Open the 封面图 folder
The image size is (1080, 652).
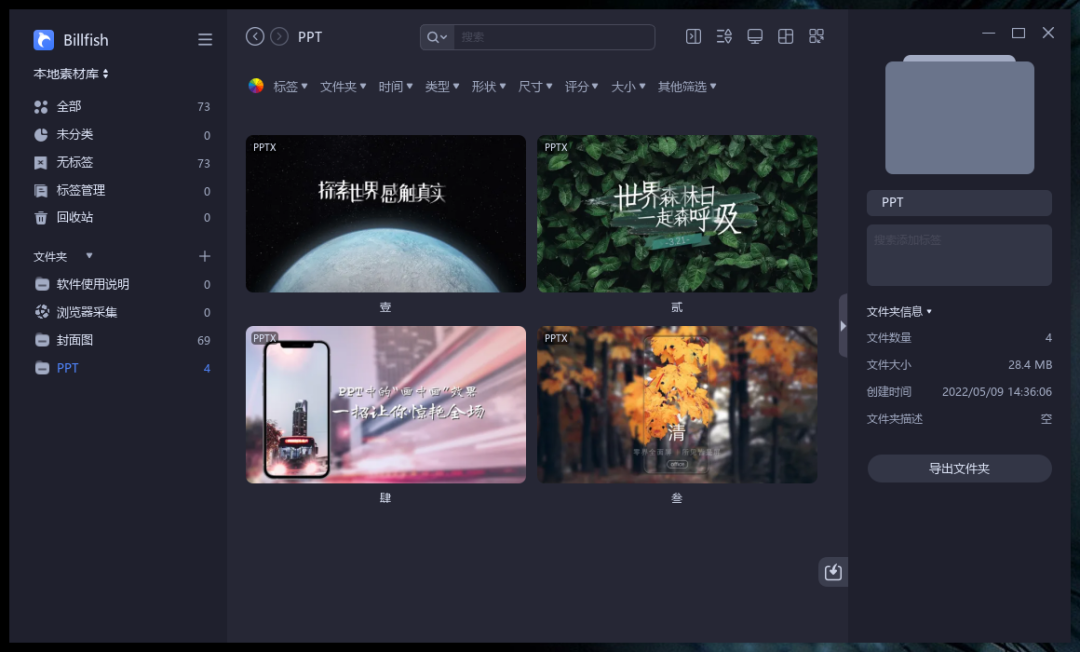point(74,340)
